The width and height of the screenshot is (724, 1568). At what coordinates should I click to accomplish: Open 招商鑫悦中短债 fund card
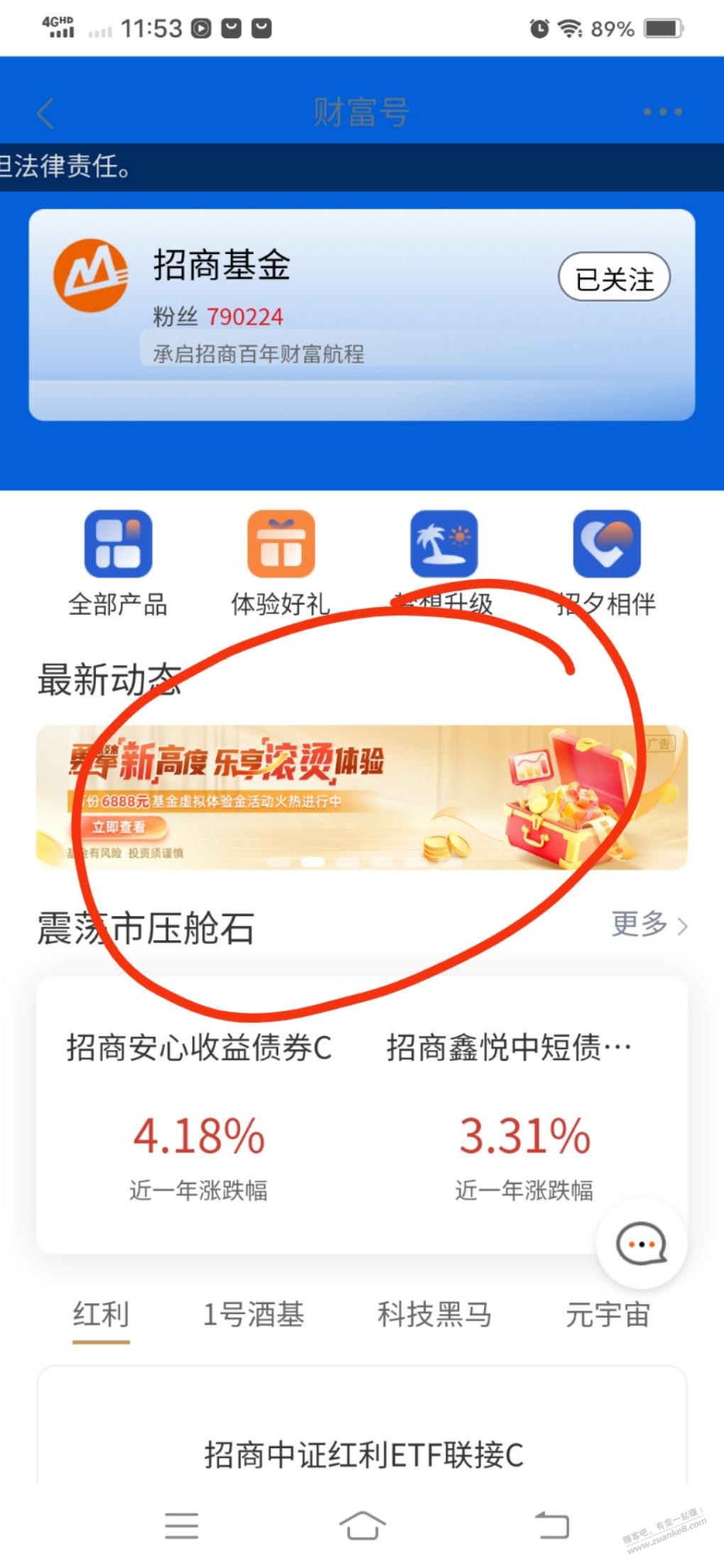(522, 1115)
